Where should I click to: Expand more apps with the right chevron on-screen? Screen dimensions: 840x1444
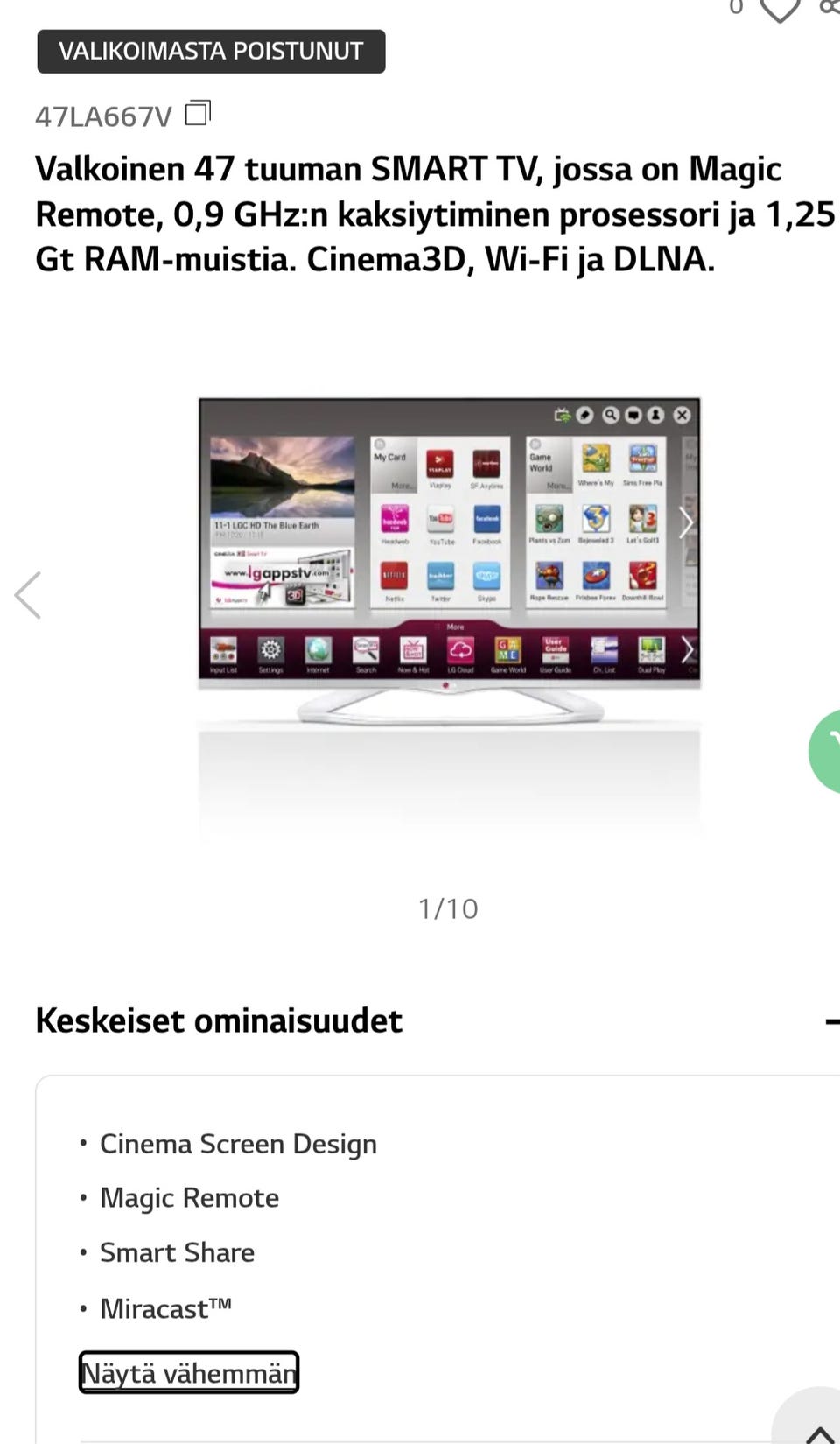click(x=687, y=522)
